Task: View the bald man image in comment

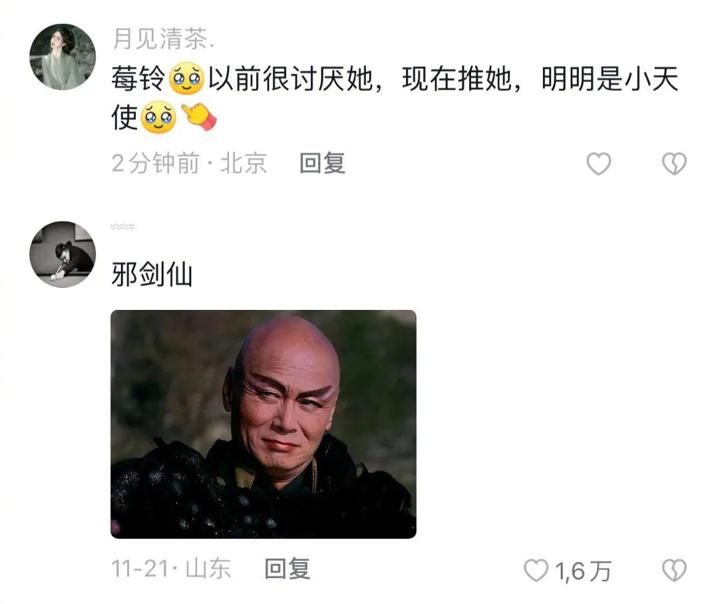Action: click(263, 423)
